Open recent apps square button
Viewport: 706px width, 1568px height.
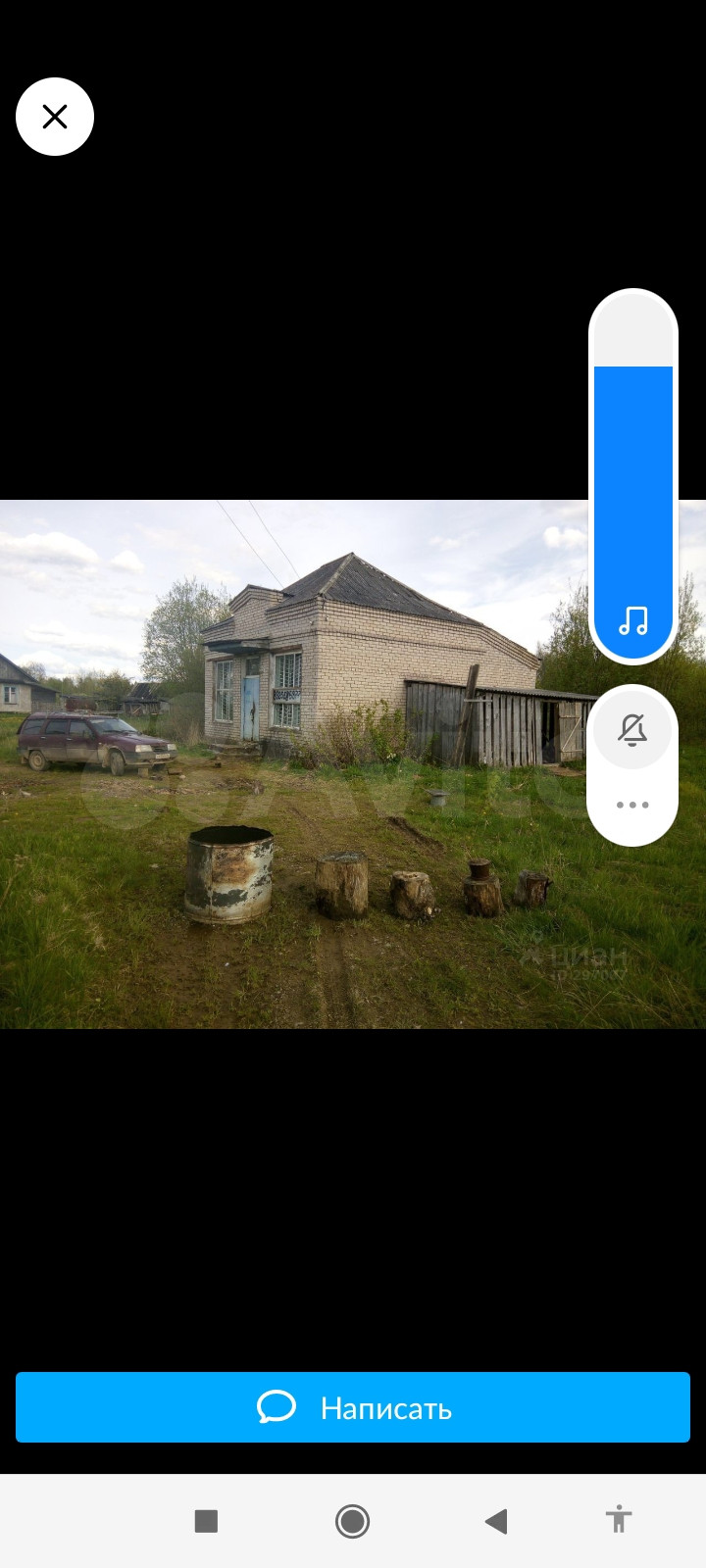pos(206,1521)
